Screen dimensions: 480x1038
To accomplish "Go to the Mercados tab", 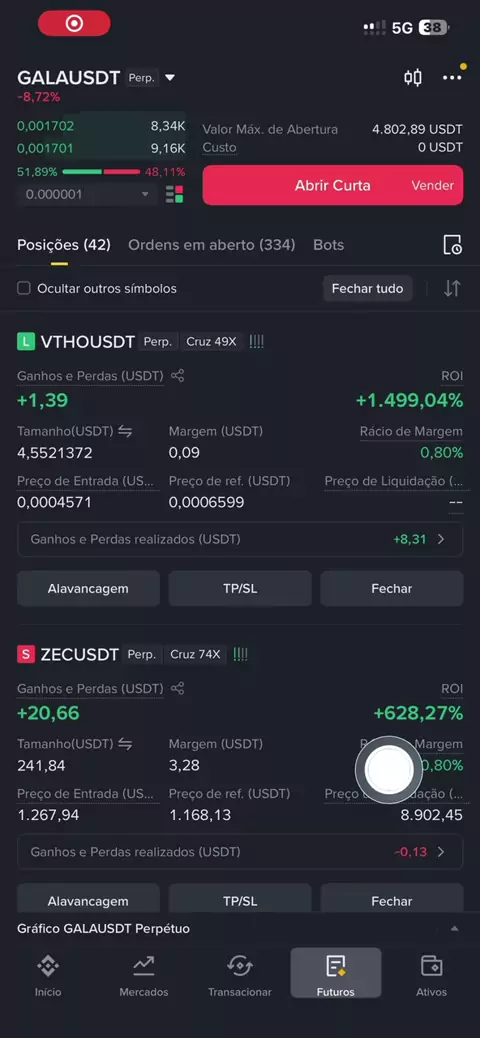I will click(x=144, y=976).
